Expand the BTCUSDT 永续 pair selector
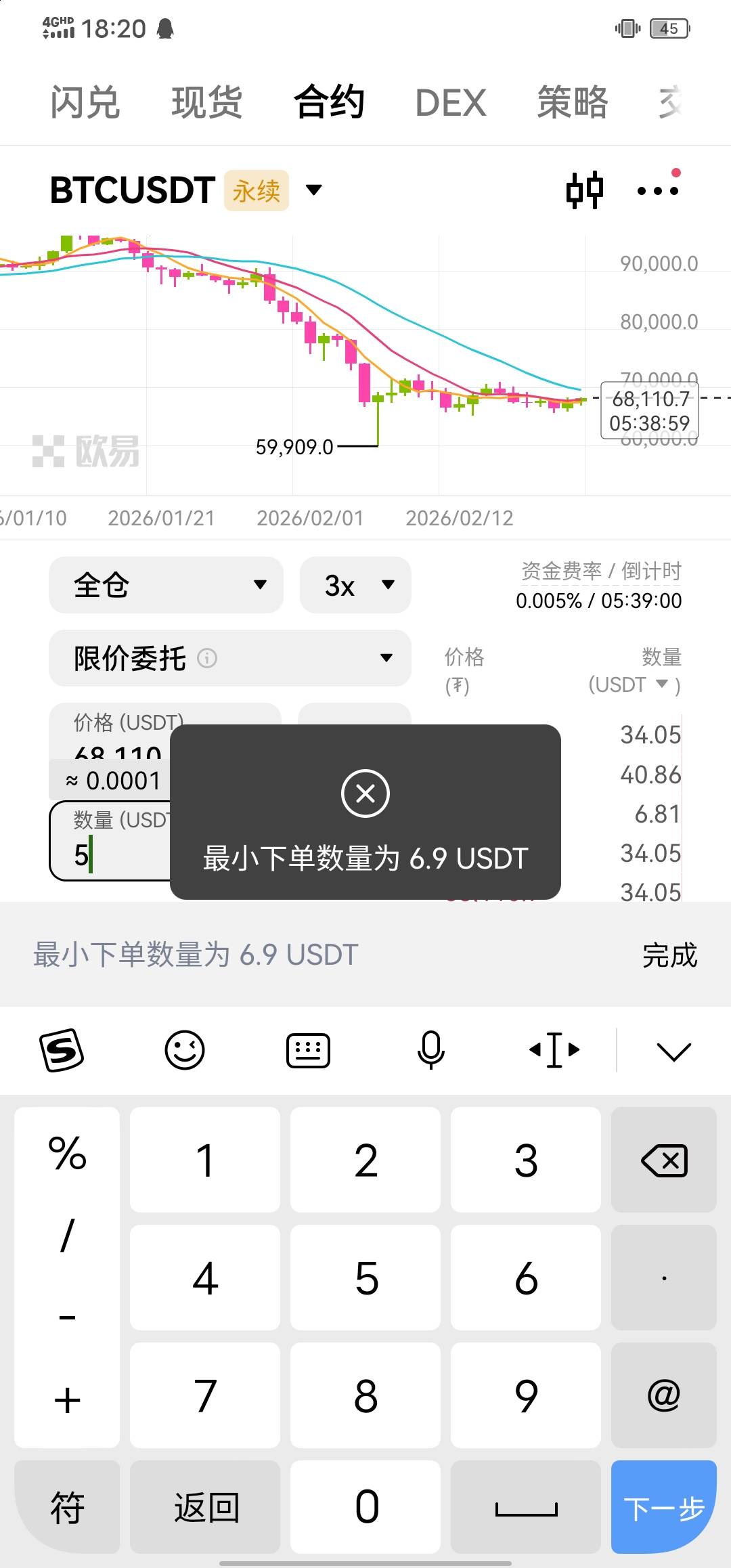731x1568 pixels. [x=185, y=190]
